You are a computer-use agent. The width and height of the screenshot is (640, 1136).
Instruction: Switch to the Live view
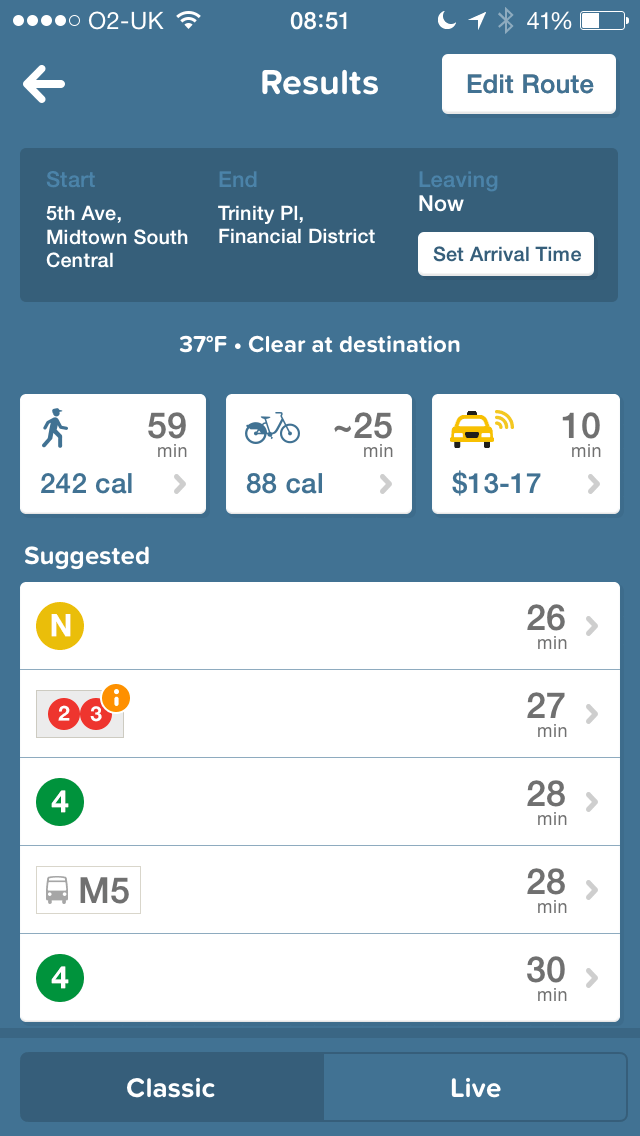coord(475,1087)
